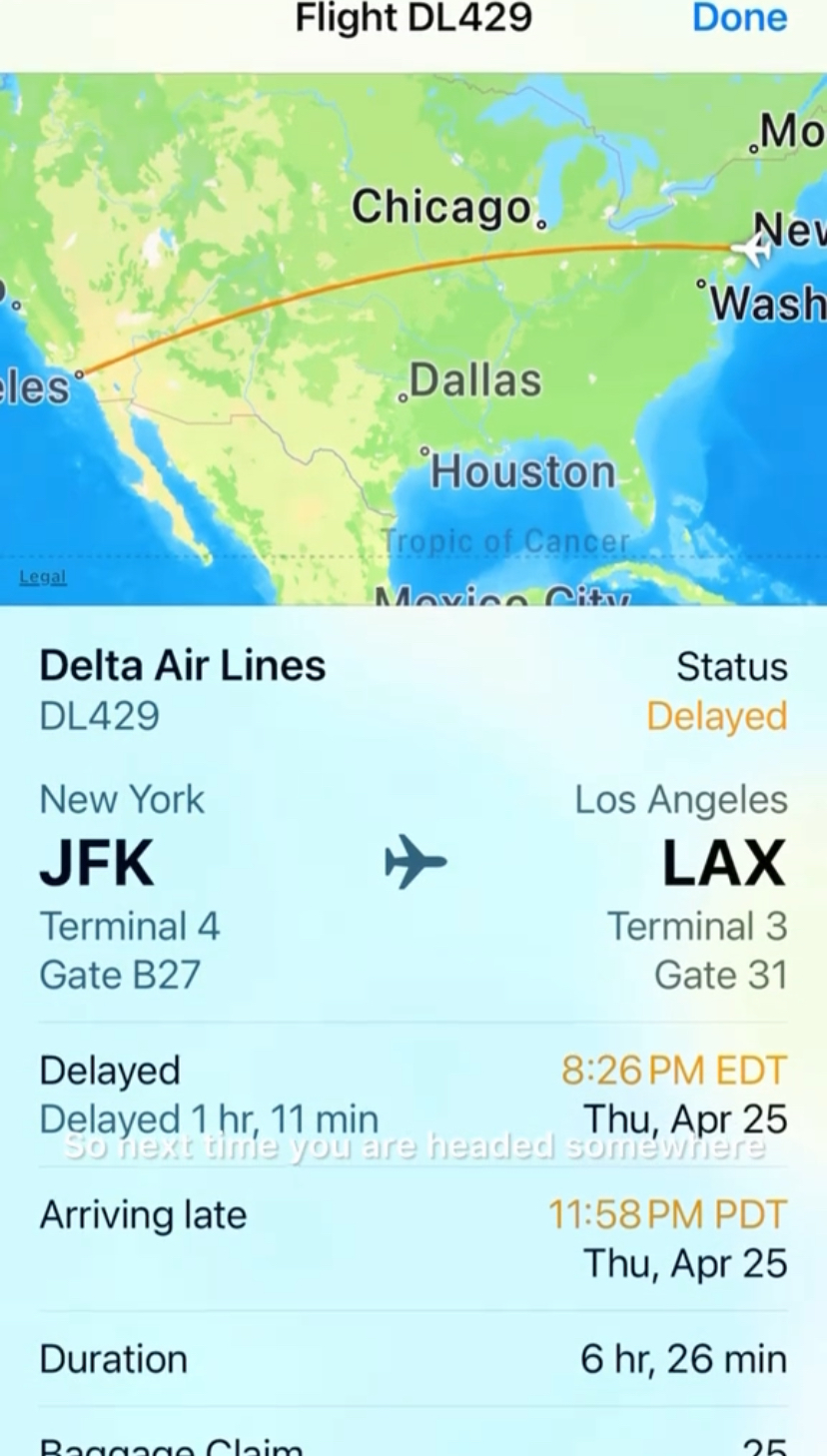827x1456 pixels.
Task: Tap Done to close flight details
Action: tap(739, 17)
